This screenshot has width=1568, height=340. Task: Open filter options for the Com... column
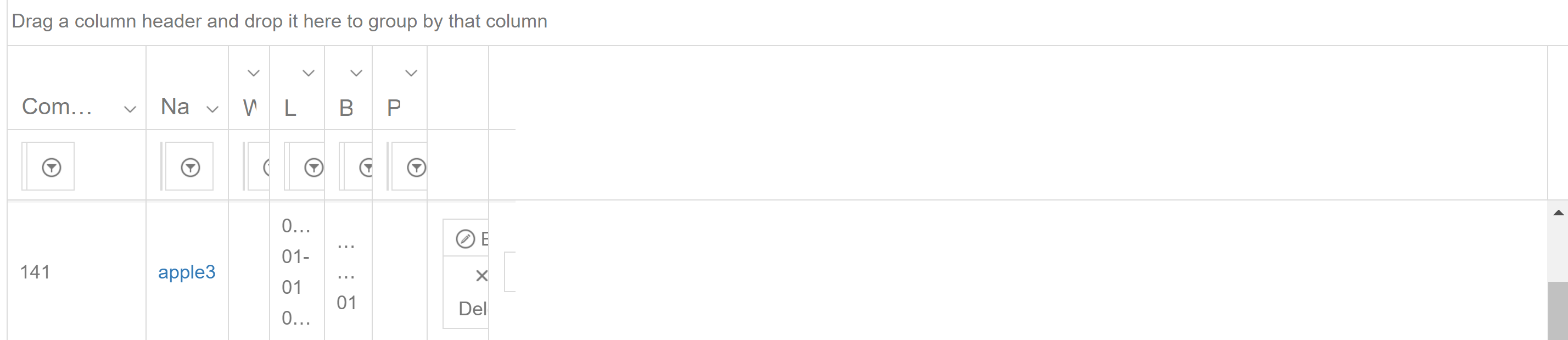point(52,167)
